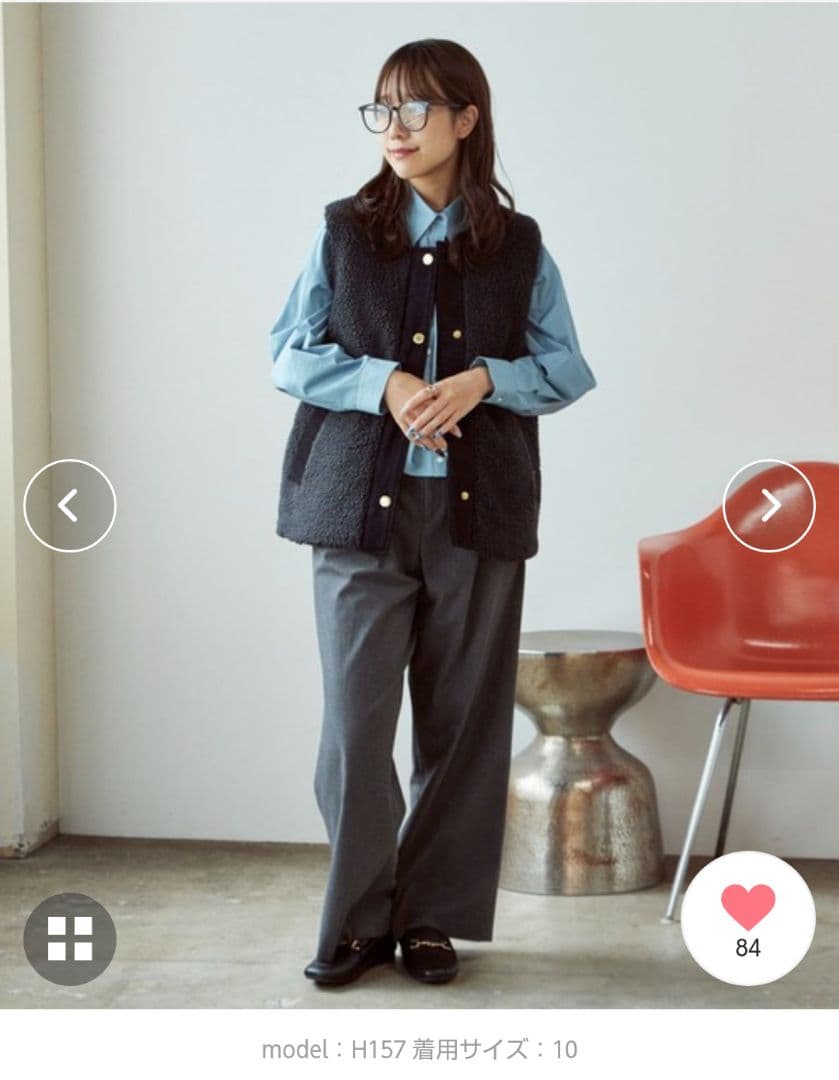Image resolution: width=839 pixels, height=1080 pixels.
Task: Like this item with the heart button
Action: (x=748, y=918)
